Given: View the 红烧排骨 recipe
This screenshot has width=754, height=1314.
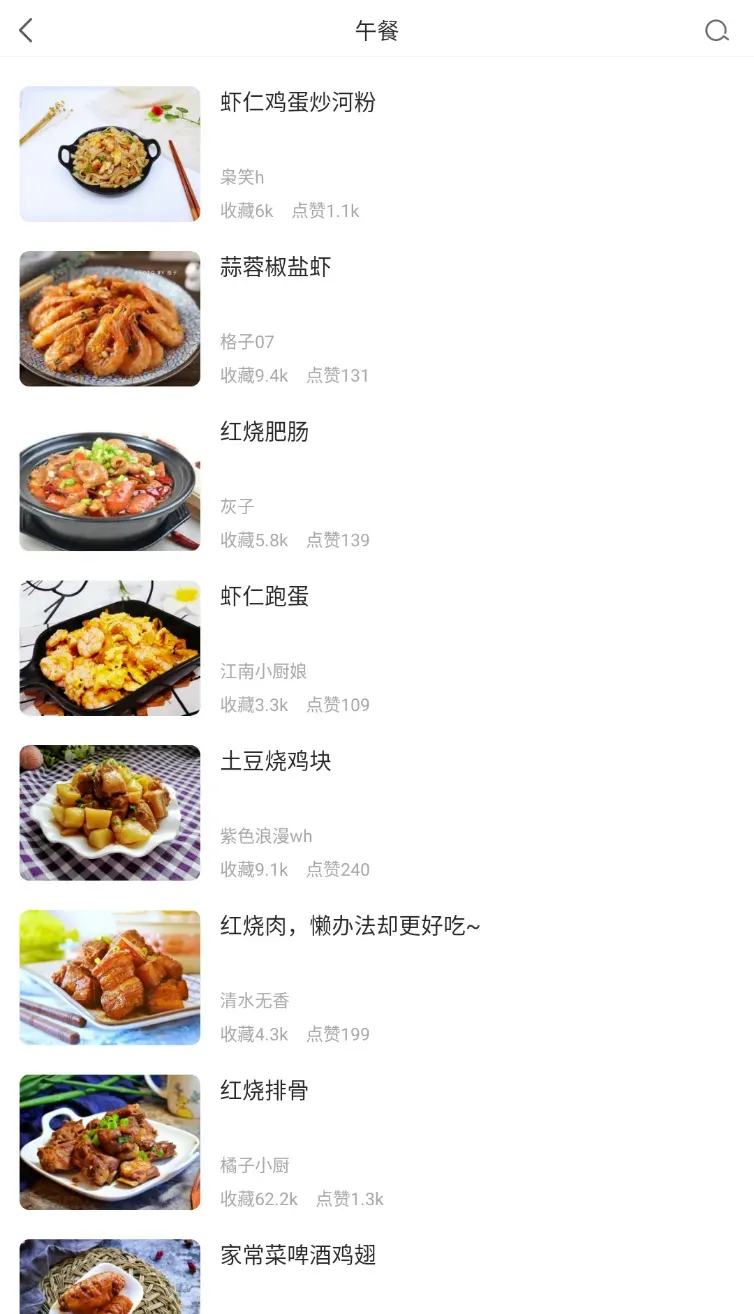Looking at the screenshot, I should click(x=264, y=1091).
